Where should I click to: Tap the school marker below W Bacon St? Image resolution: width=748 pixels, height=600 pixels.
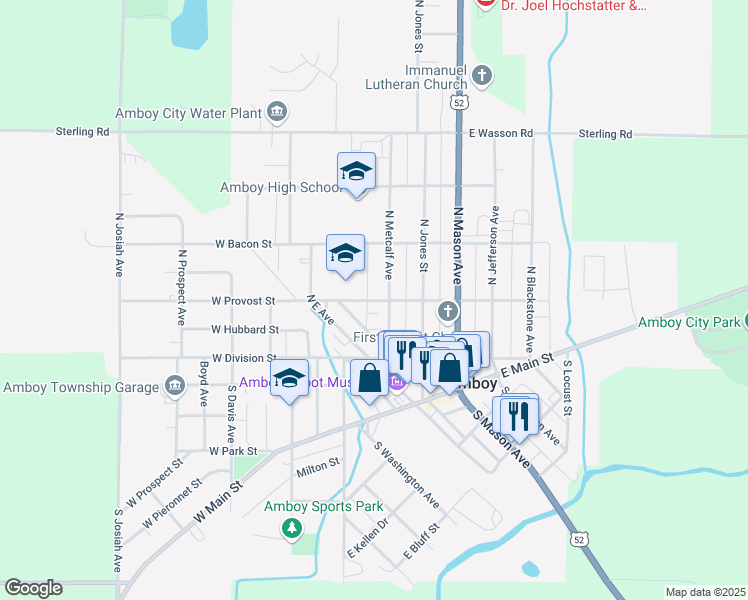click(x=345, y=256)
